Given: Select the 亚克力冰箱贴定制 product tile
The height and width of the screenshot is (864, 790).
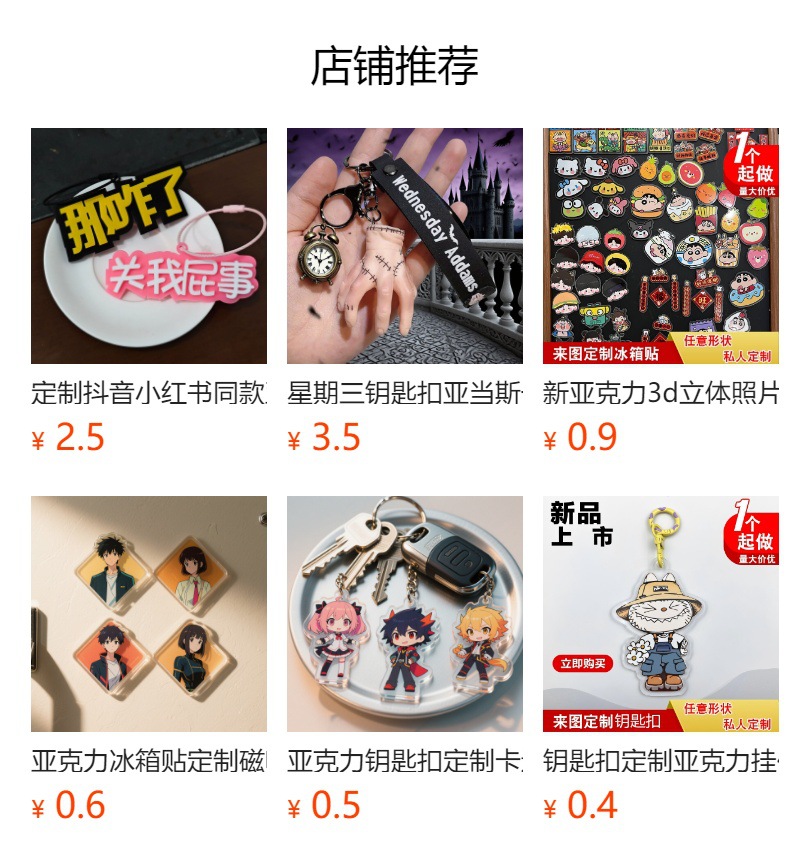Looking at the screenshot, I should [x=148, y=614].
